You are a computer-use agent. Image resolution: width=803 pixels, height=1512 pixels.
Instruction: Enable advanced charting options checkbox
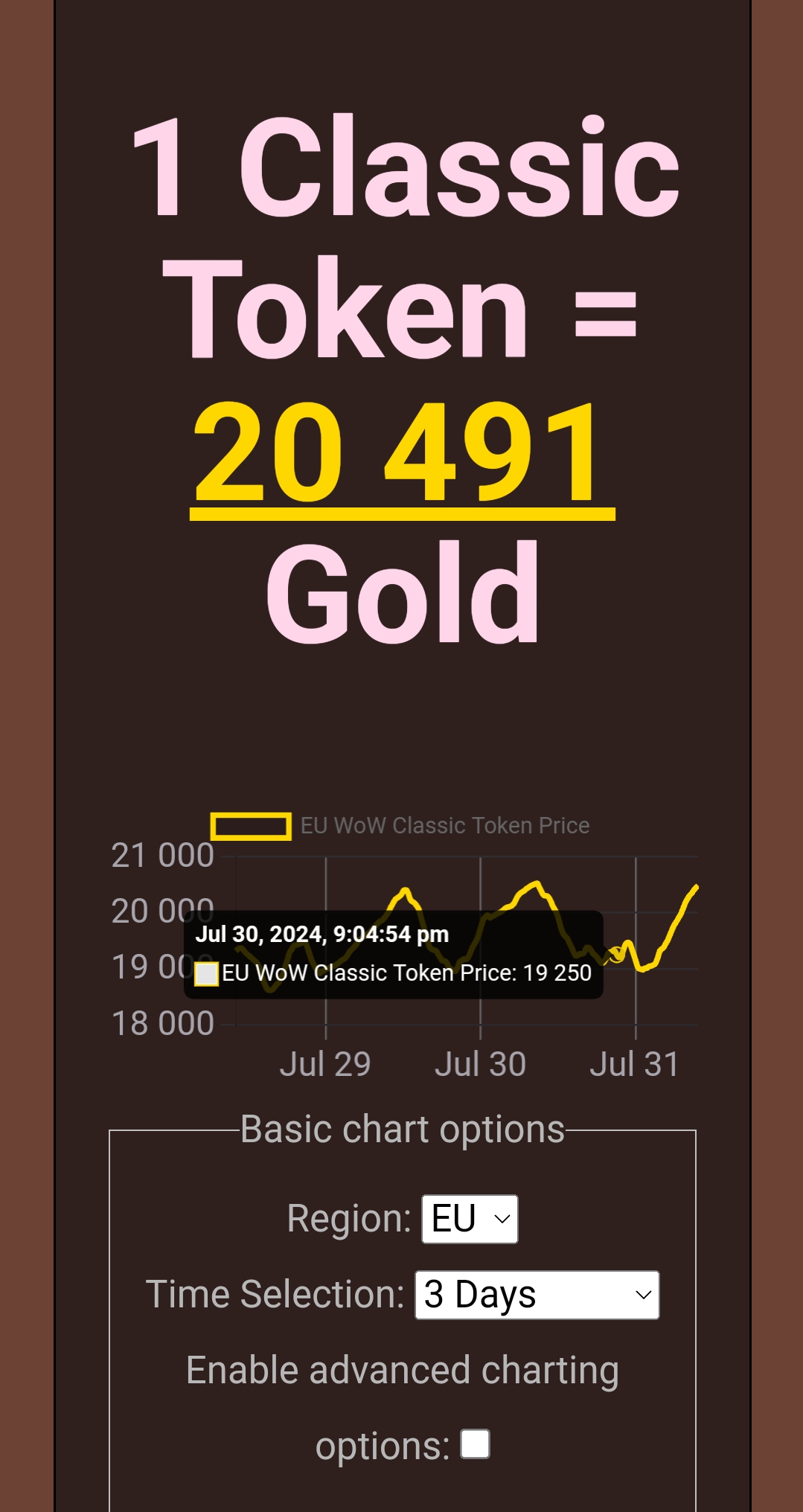click(475, 1444)
